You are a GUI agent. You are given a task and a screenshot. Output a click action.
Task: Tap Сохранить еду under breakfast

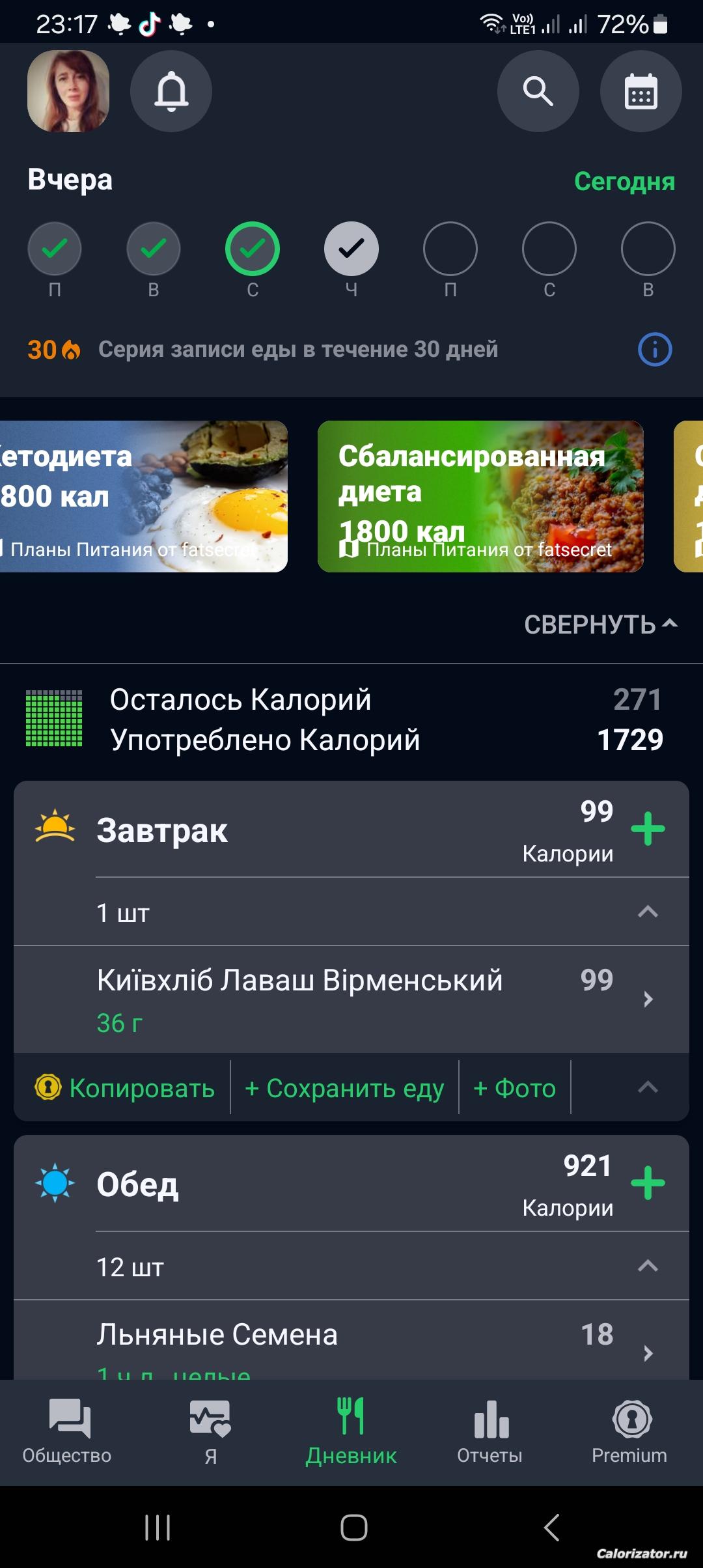tap(344, 1088)
